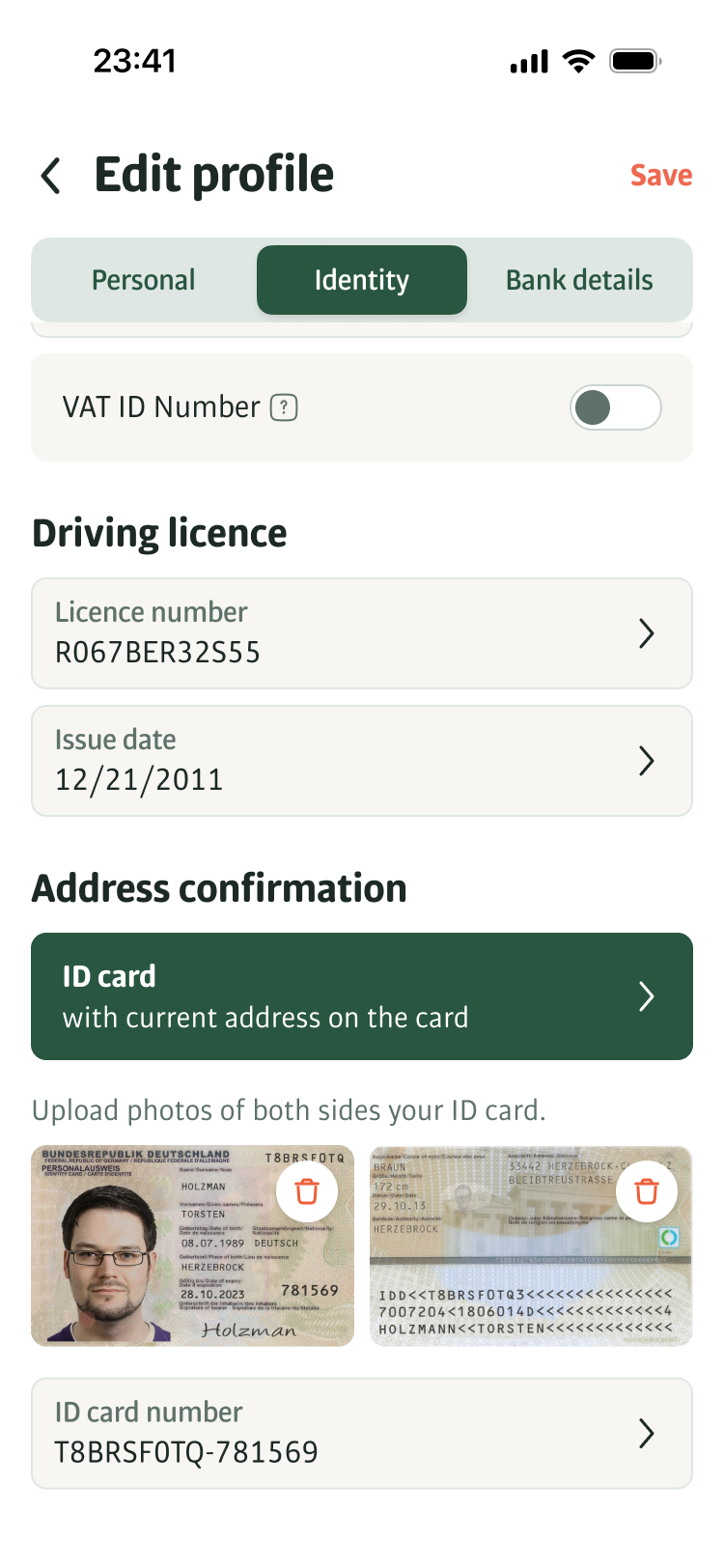
Task: Change the licence Issue date
Action: (x=361, y=761)
